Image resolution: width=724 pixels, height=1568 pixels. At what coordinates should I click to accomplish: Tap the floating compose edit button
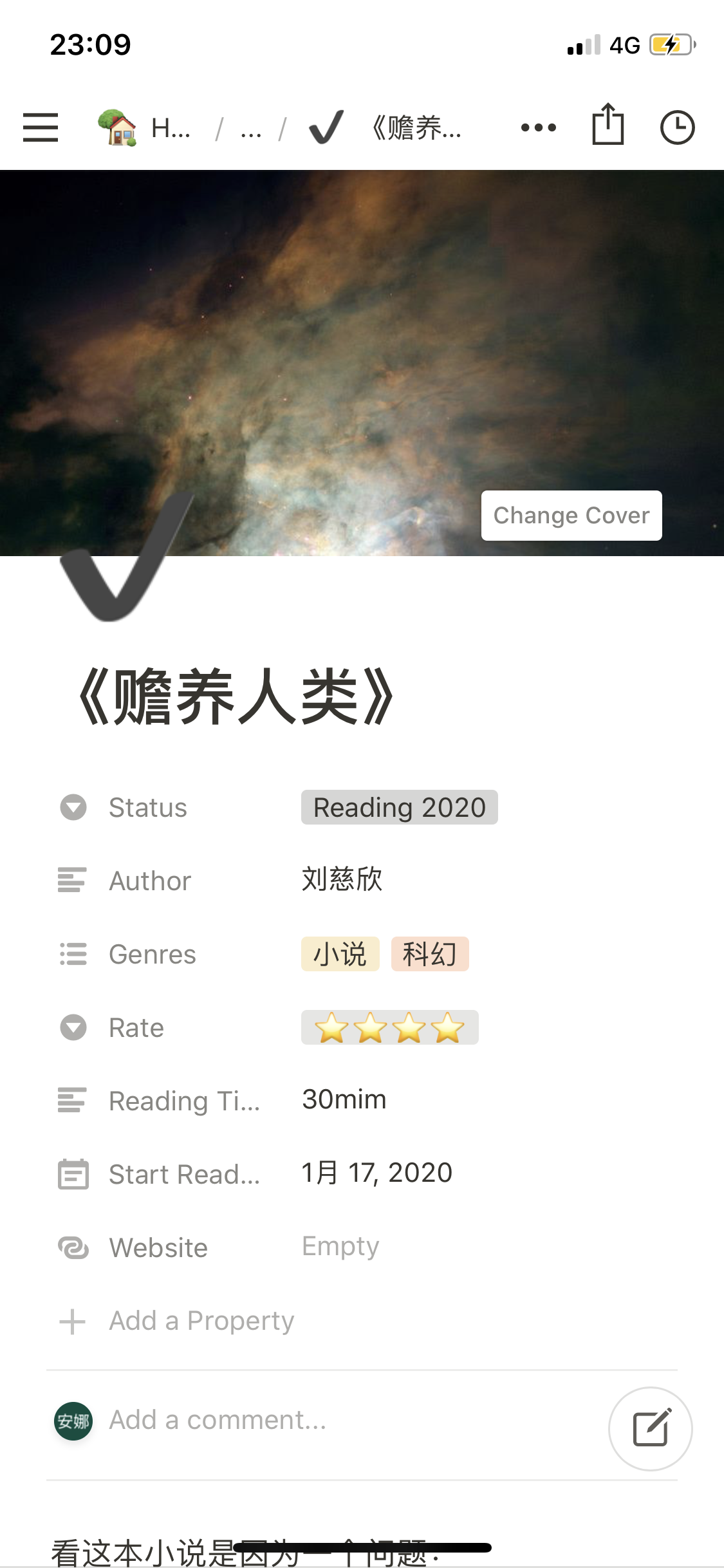pyautogui.click(x=651, y=1428)
